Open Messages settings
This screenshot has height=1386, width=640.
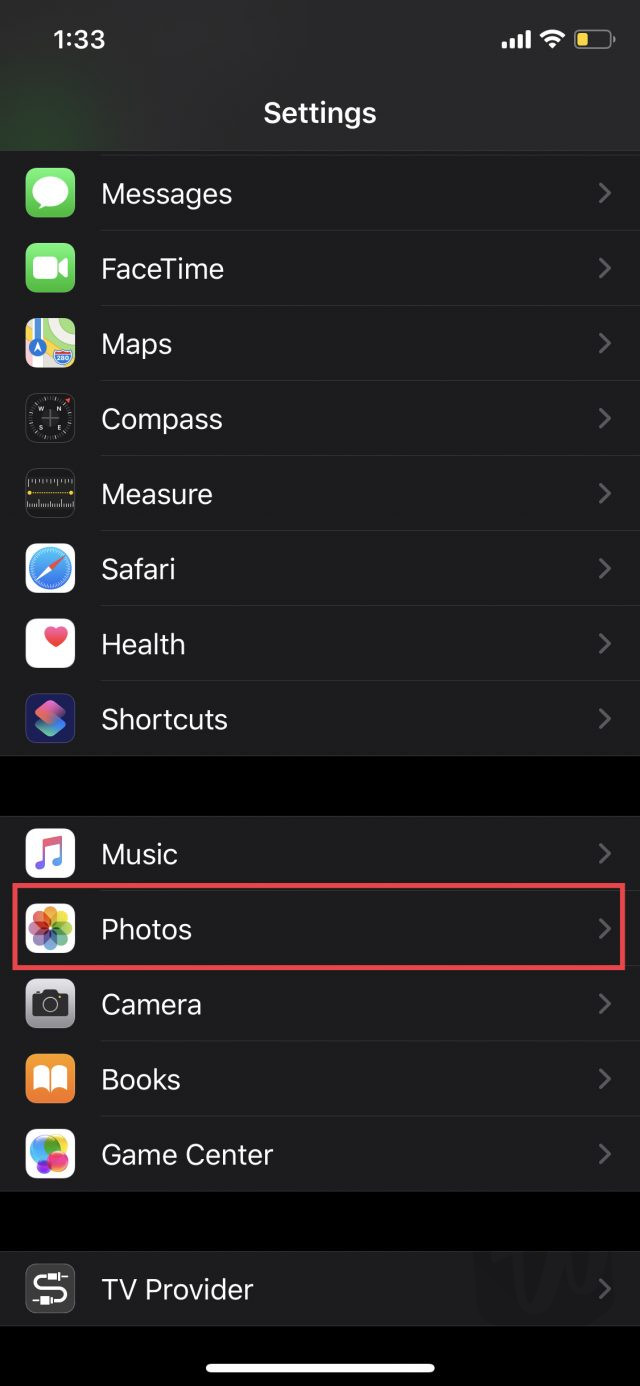tap(320, 194)
